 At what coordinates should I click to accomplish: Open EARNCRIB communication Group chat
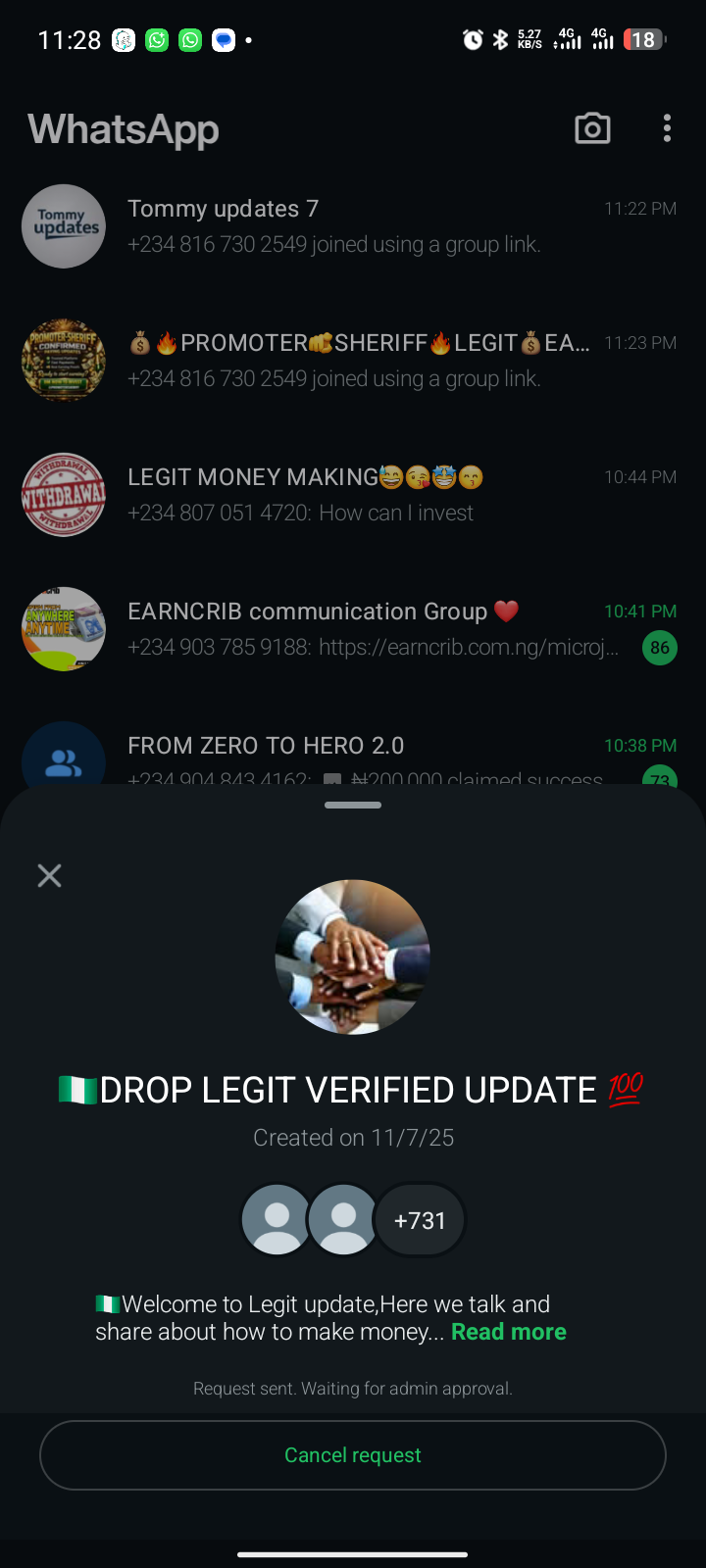[x=353, y=629]
